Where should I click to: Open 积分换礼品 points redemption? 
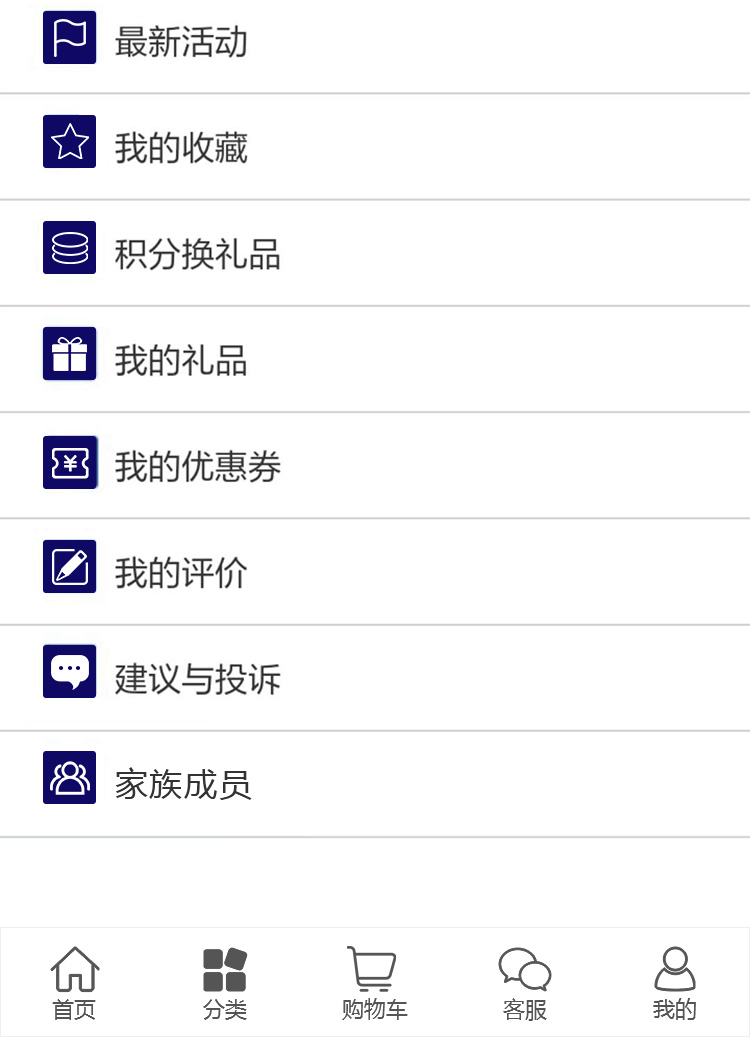[197, 254]
